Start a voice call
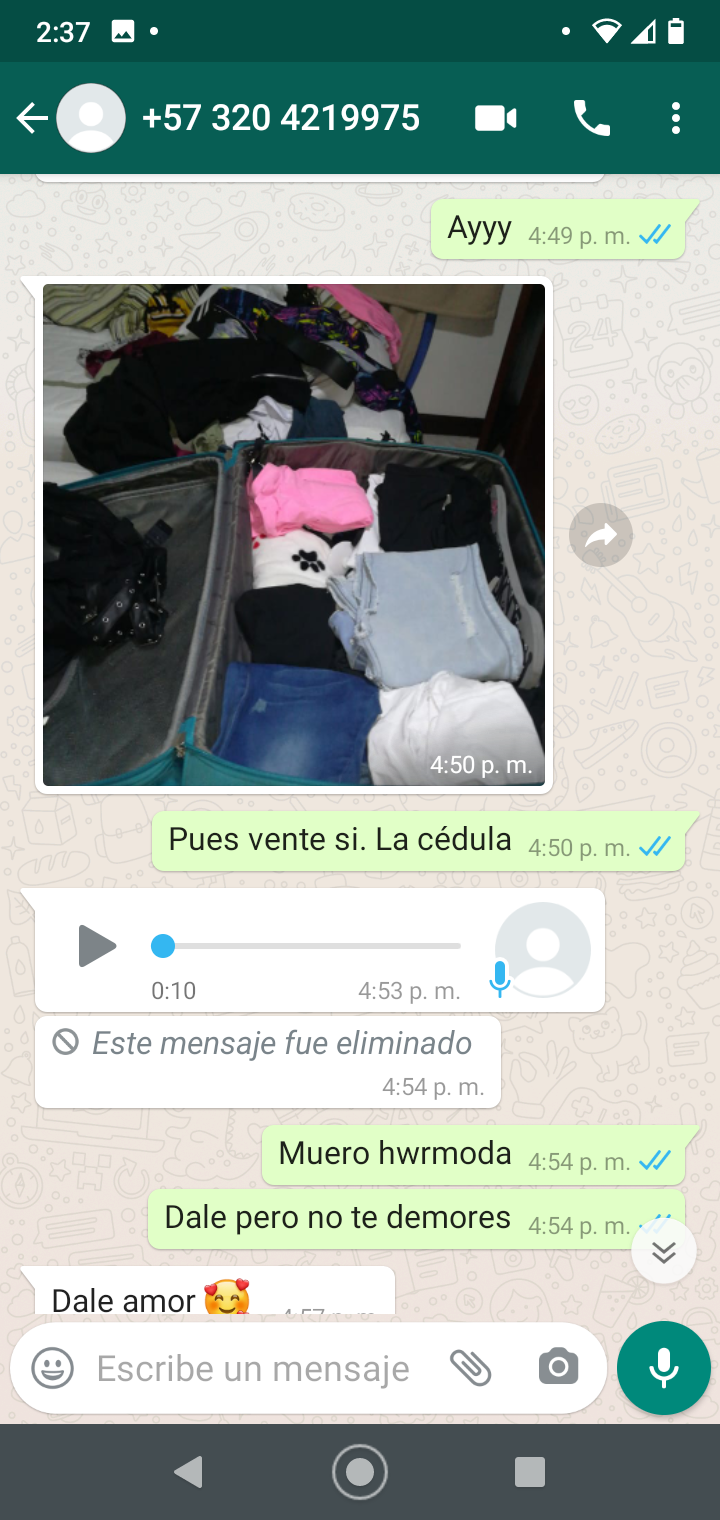 [x=591, y=119]
